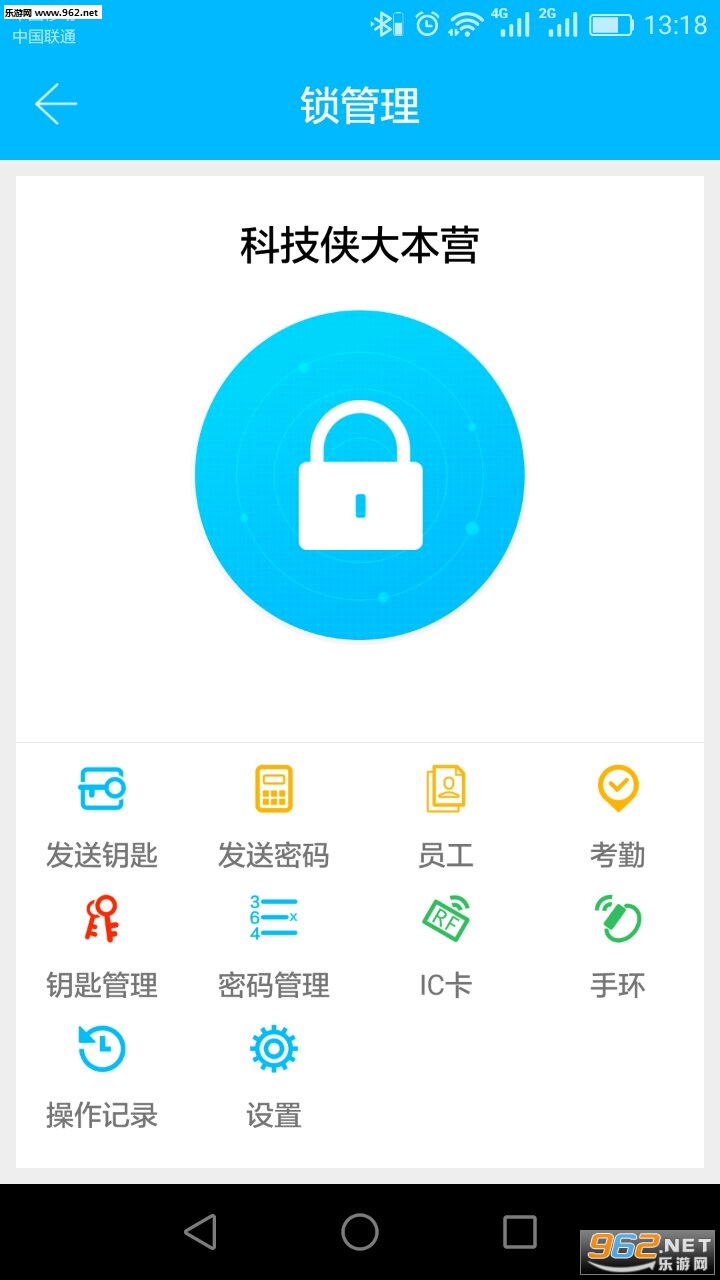
Task: Tap the big lock button to unlock
Action: point(360,475)
